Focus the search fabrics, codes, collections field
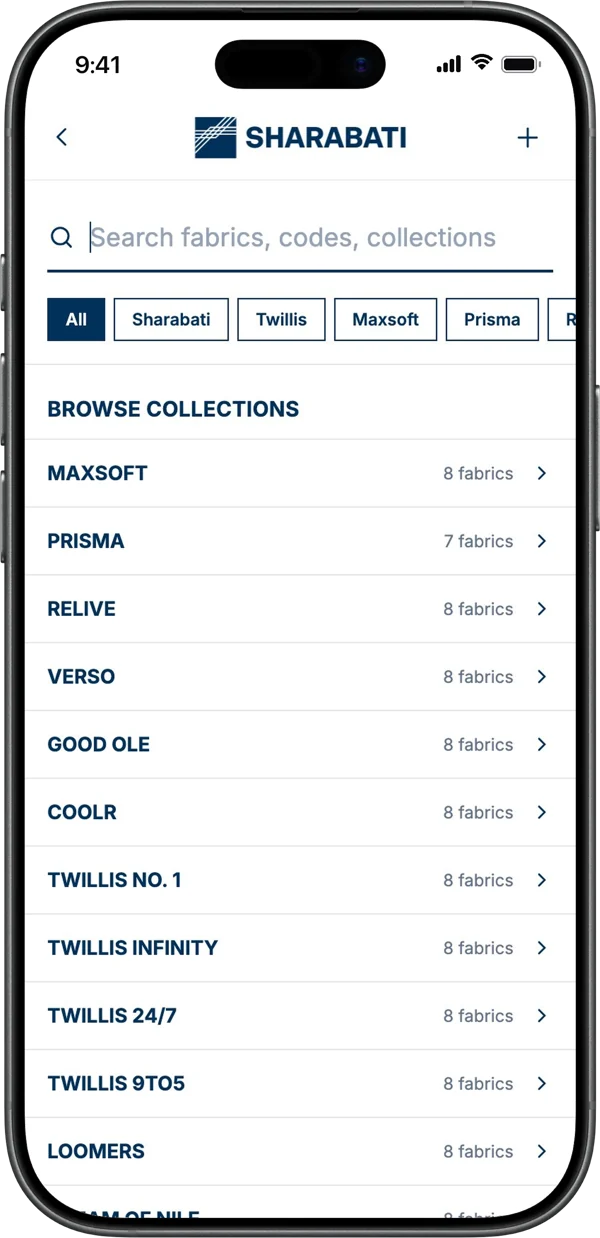This screenshot has width=600, height=1238. coord(300,238)
